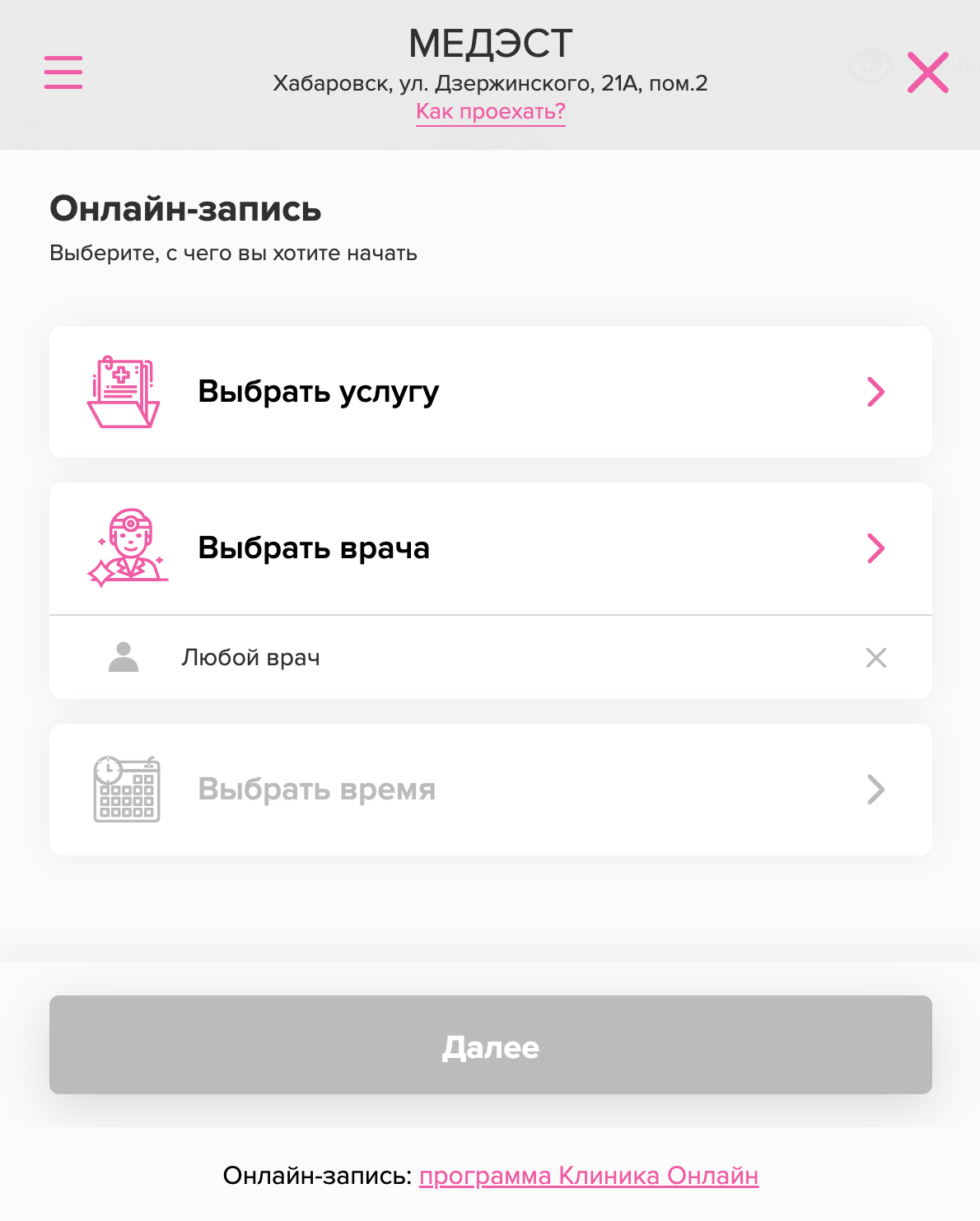Open the "Как проехать?" directions link
This screenshot has width=980, height=1221.
(x=490, y=111)
